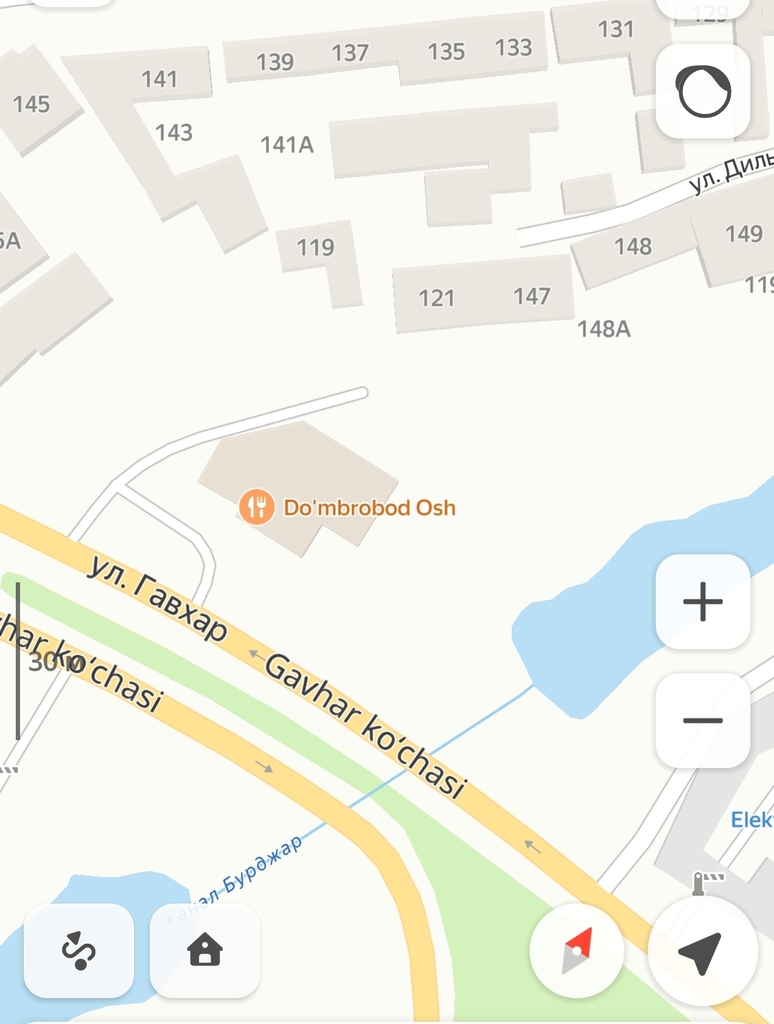Center map on my current location
The width and height of the screenshot is (774, 1024).
click(x=700, y=951)
